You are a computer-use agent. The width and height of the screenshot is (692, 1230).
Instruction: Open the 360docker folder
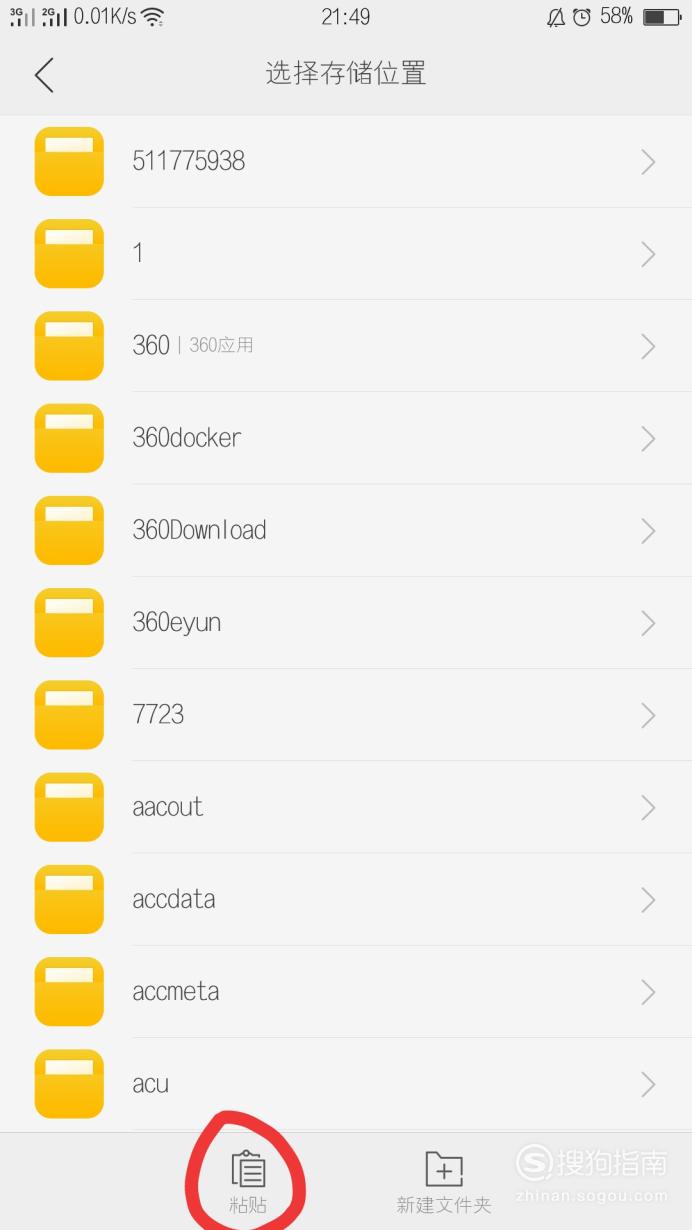coord(346,437)
